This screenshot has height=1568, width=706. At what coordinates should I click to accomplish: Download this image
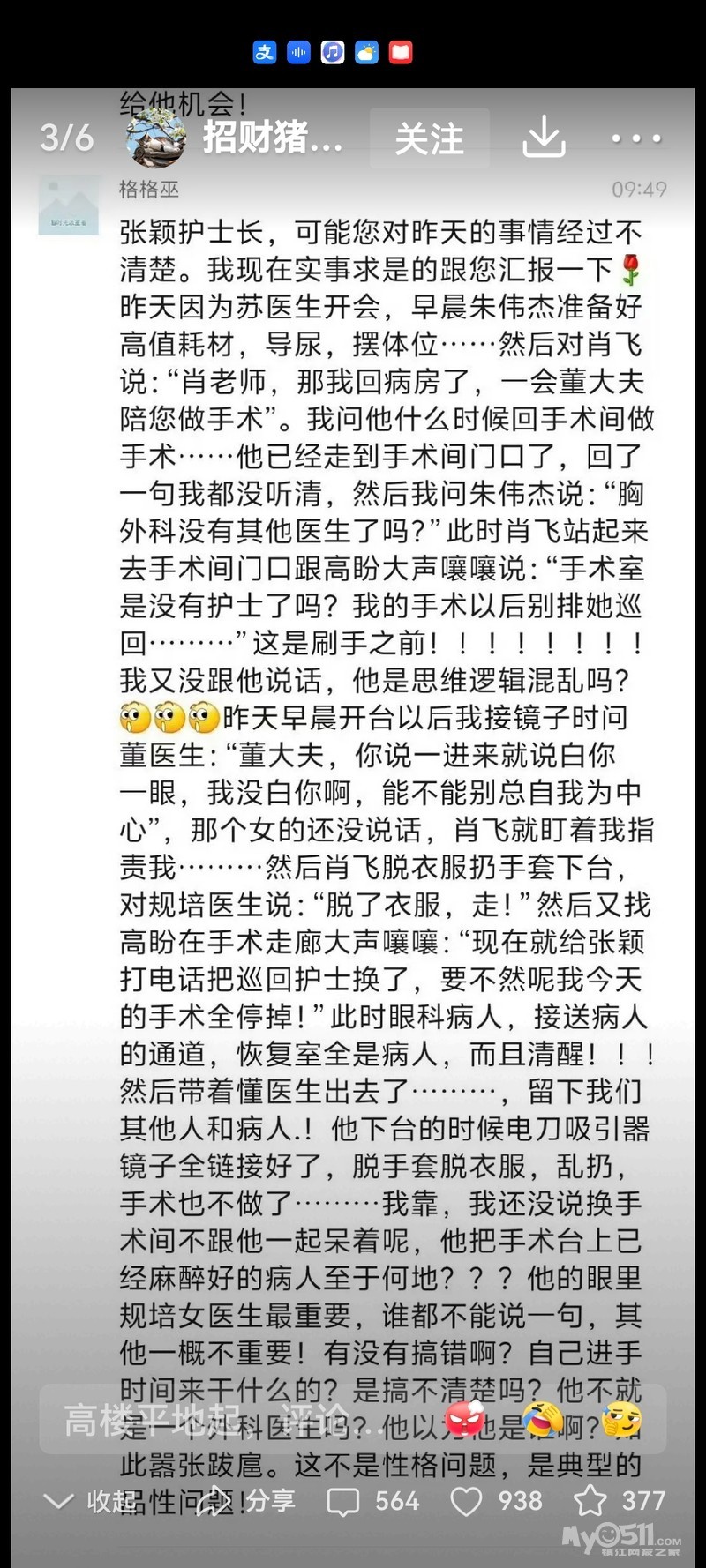click(x=544, y=138)
